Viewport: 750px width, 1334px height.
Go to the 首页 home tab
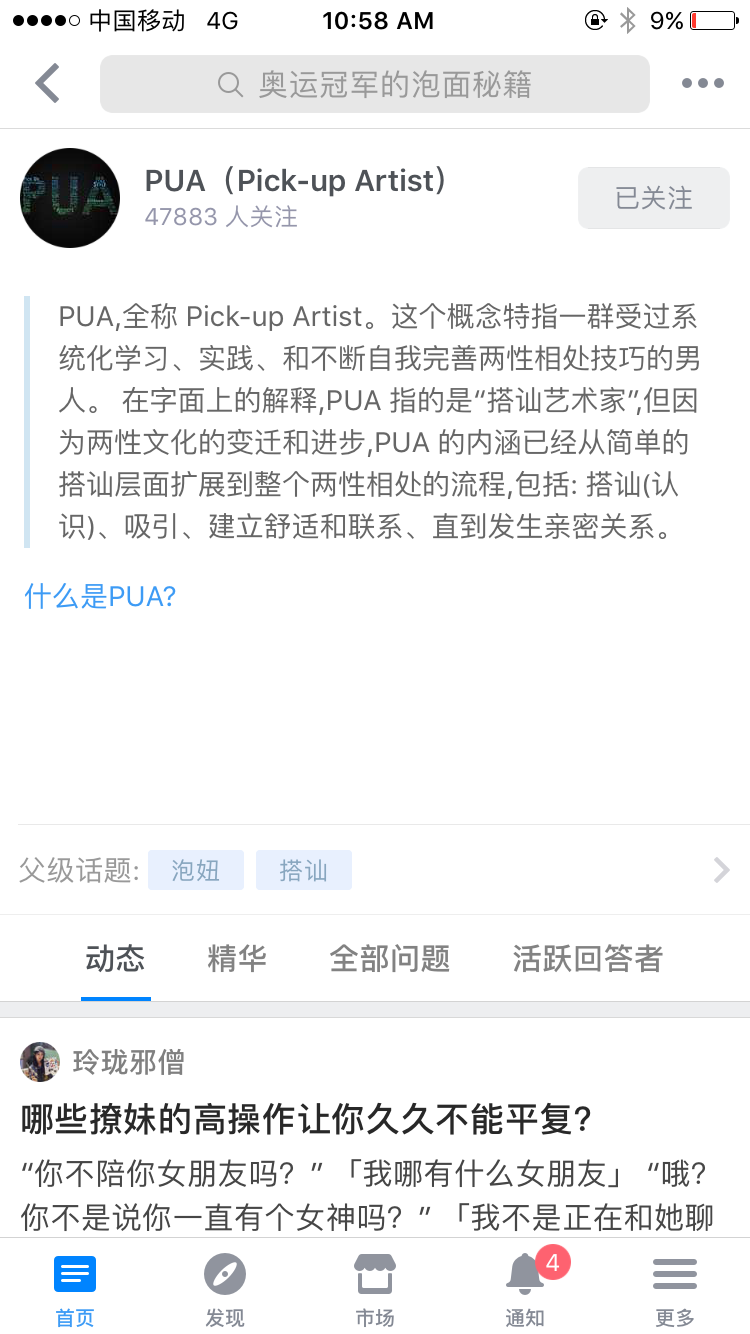pyautogui.click(x=75, y=1290)
